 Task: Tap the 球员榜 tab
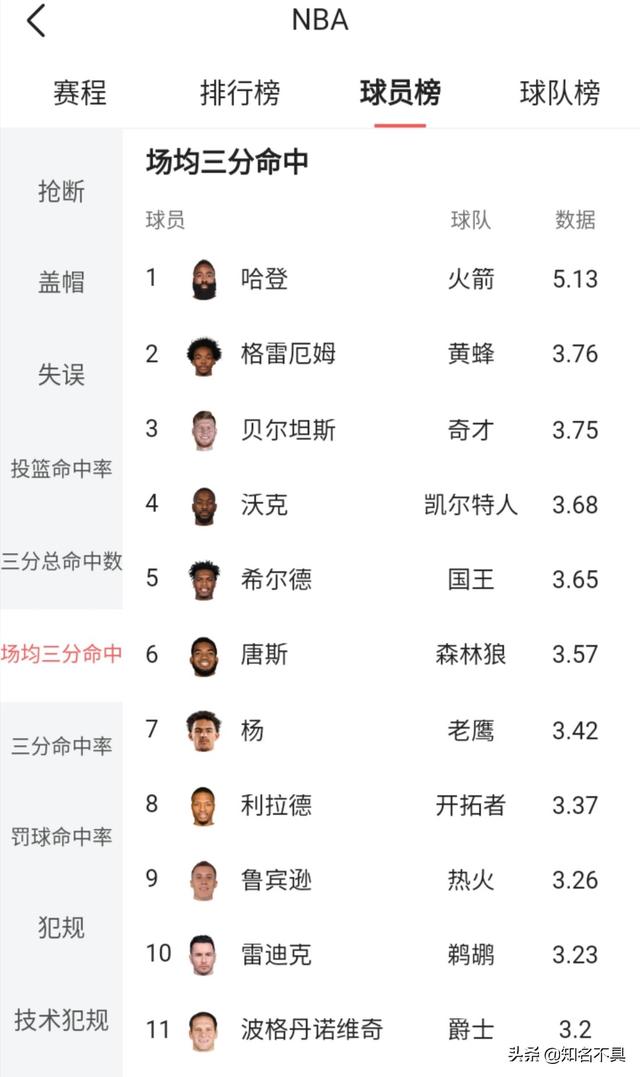[400, 93]
